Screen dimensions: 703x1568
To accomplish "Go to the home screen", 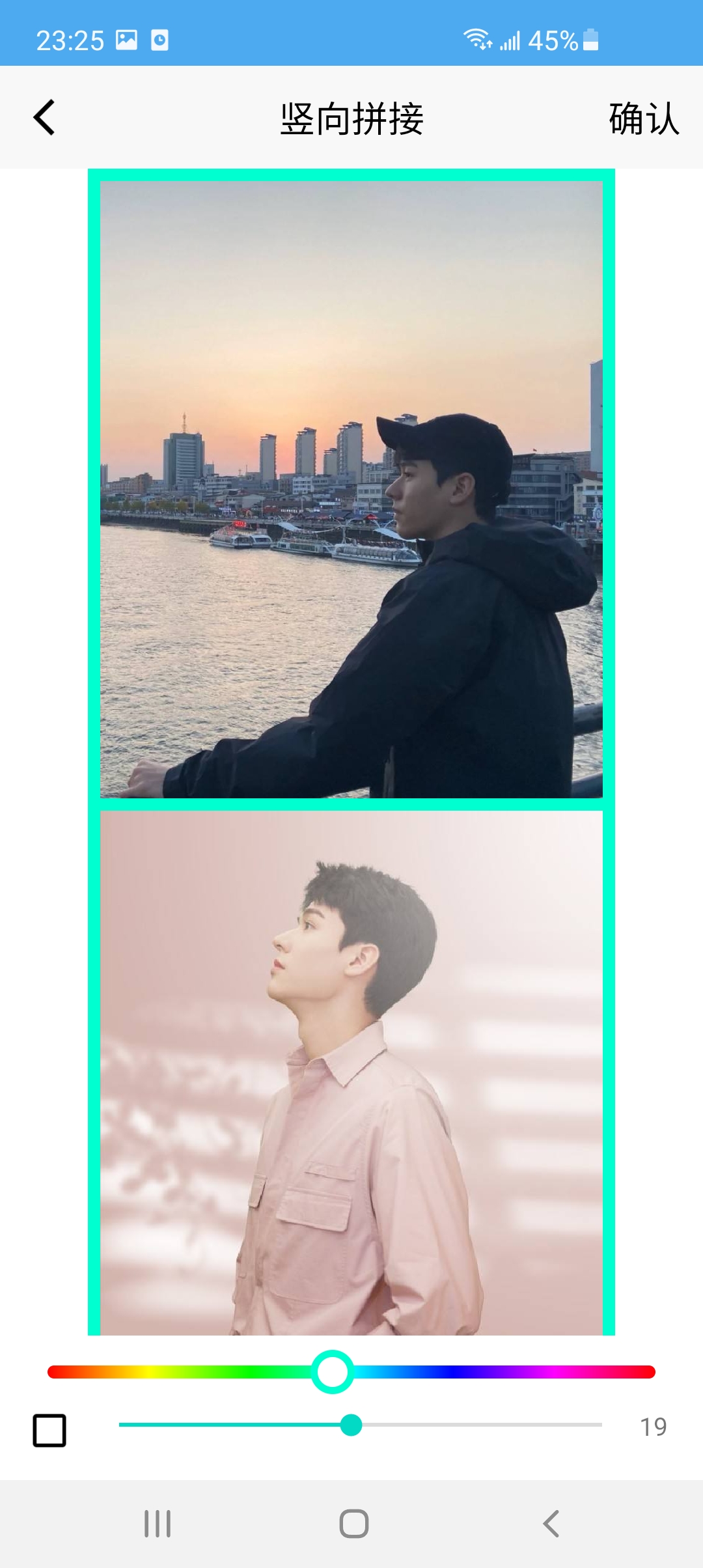I will click(354, 1524).
